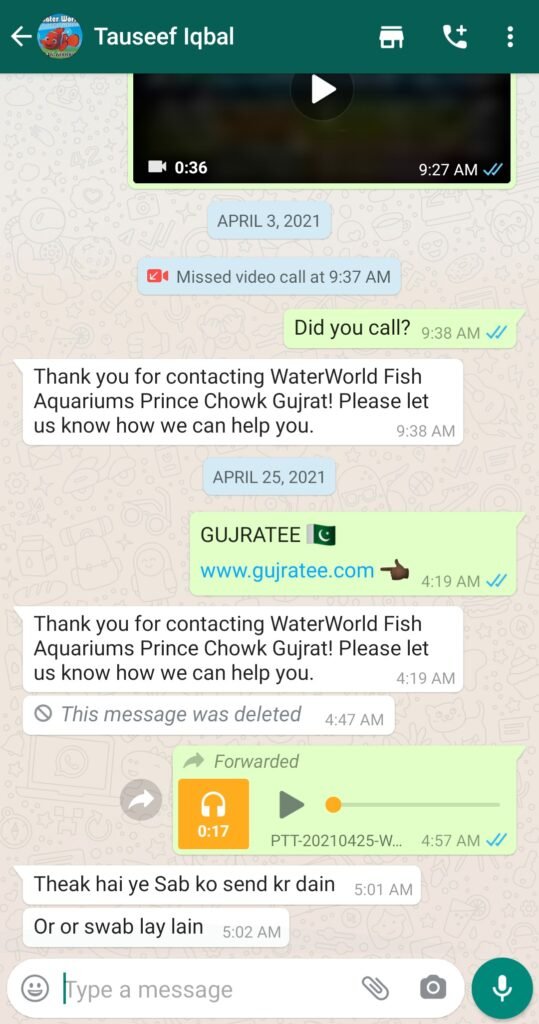
Task: Forward the audio message using arrow button
Action: click(141, 799)
